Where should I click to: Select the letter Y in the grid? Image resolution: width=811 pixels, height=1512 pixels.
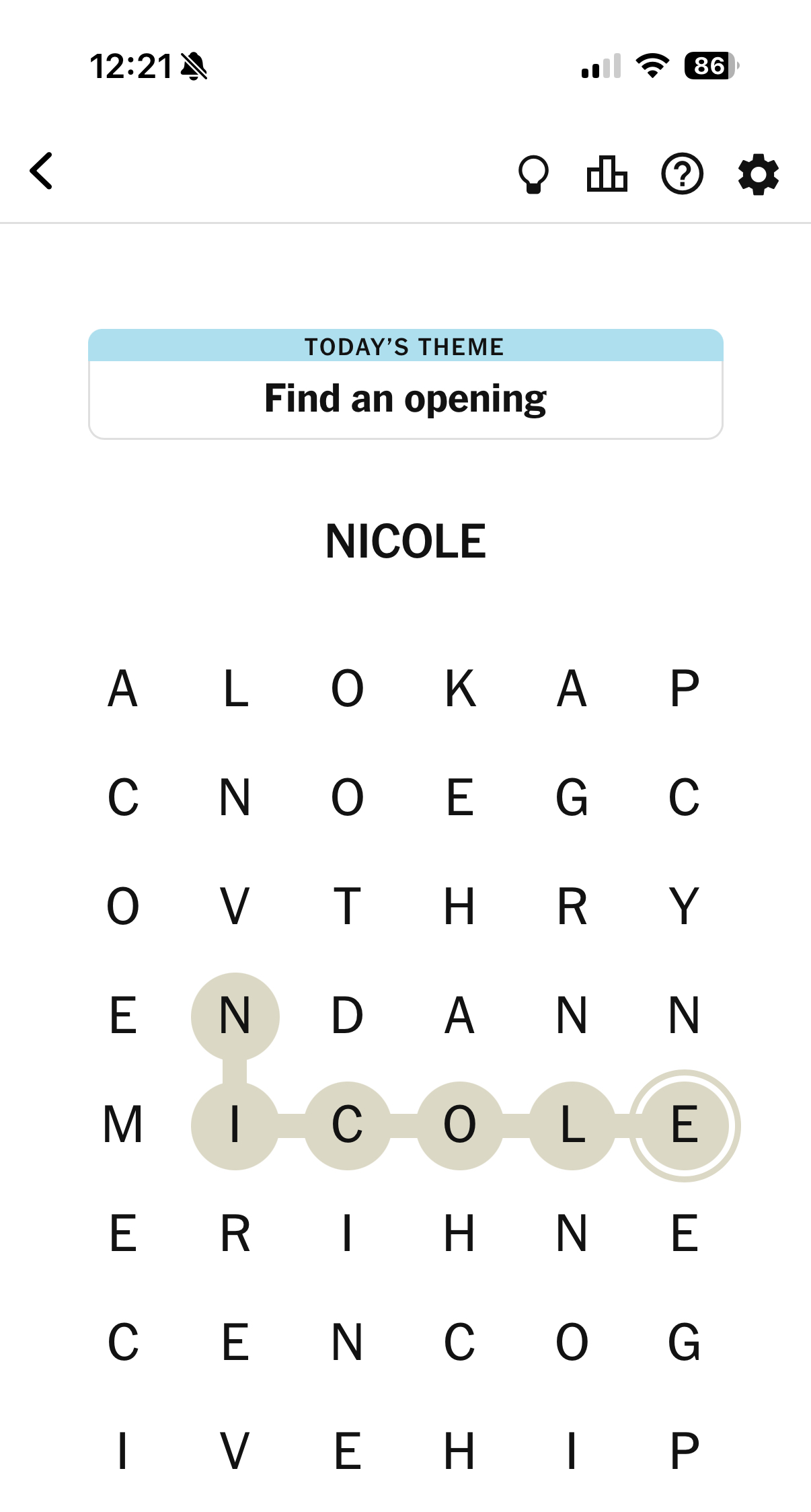[x=685, y=907]
